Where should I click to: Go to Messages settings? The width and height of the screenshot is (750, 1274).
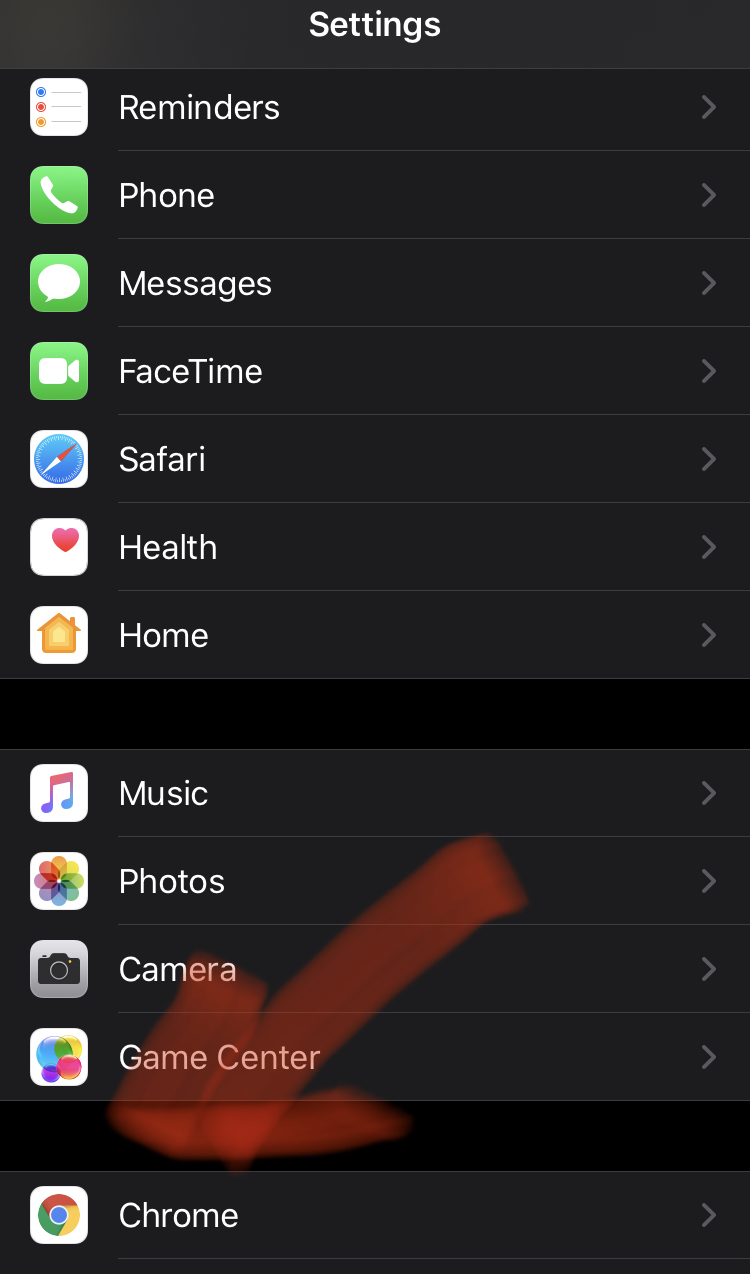click(x=375, y=283)
